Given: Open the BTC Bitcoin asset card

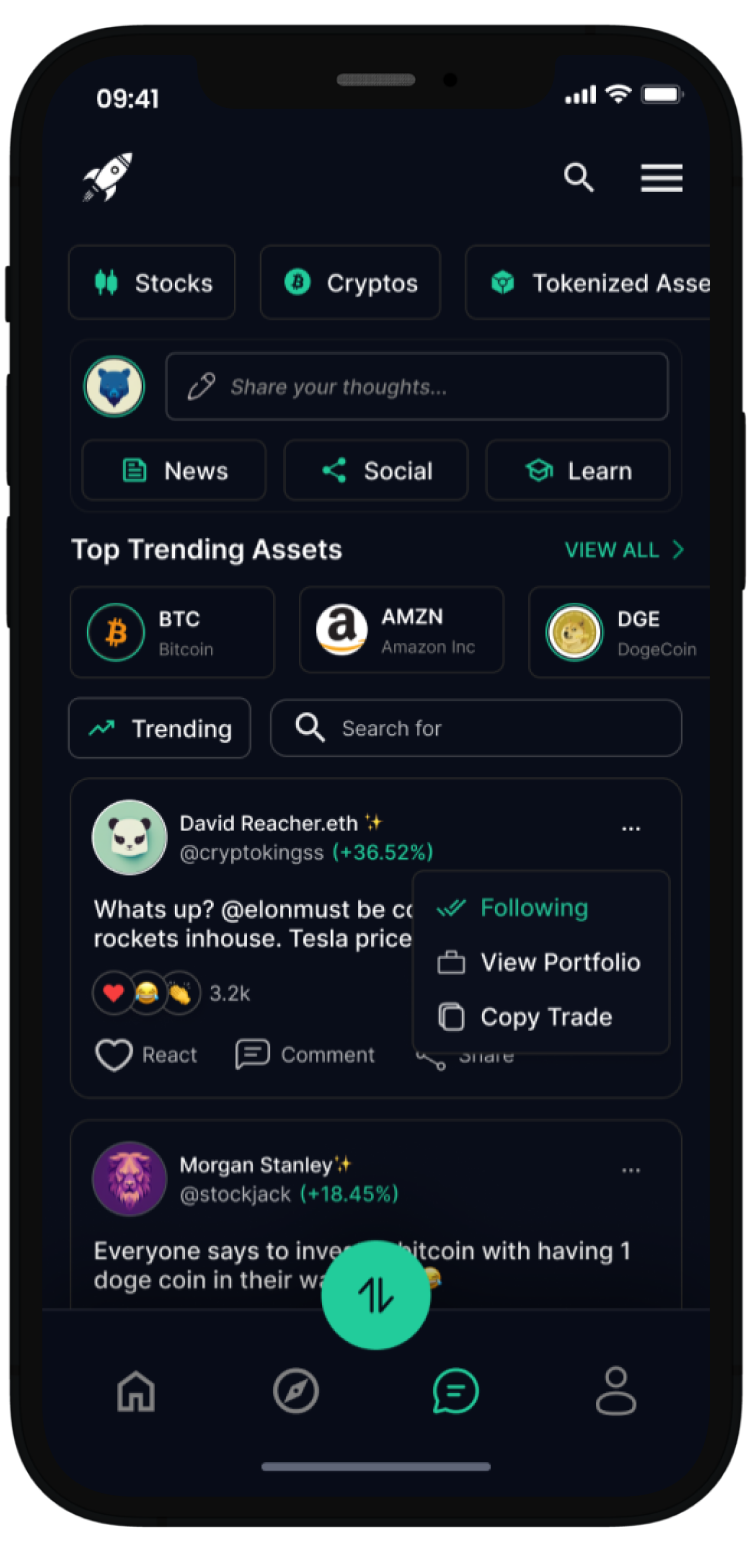Looking at the screenshot, I should click(172, 633).
